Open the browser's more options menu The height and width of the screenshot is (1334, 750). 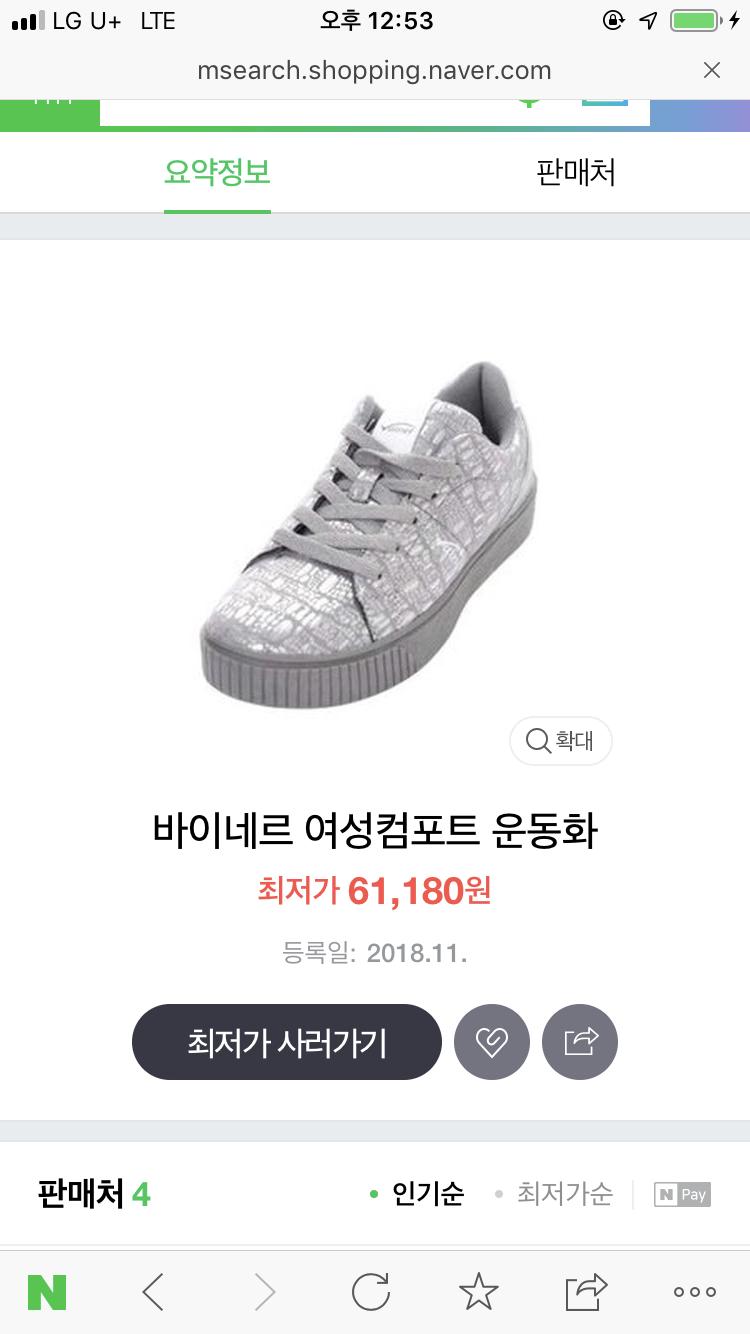(694, 1293)
